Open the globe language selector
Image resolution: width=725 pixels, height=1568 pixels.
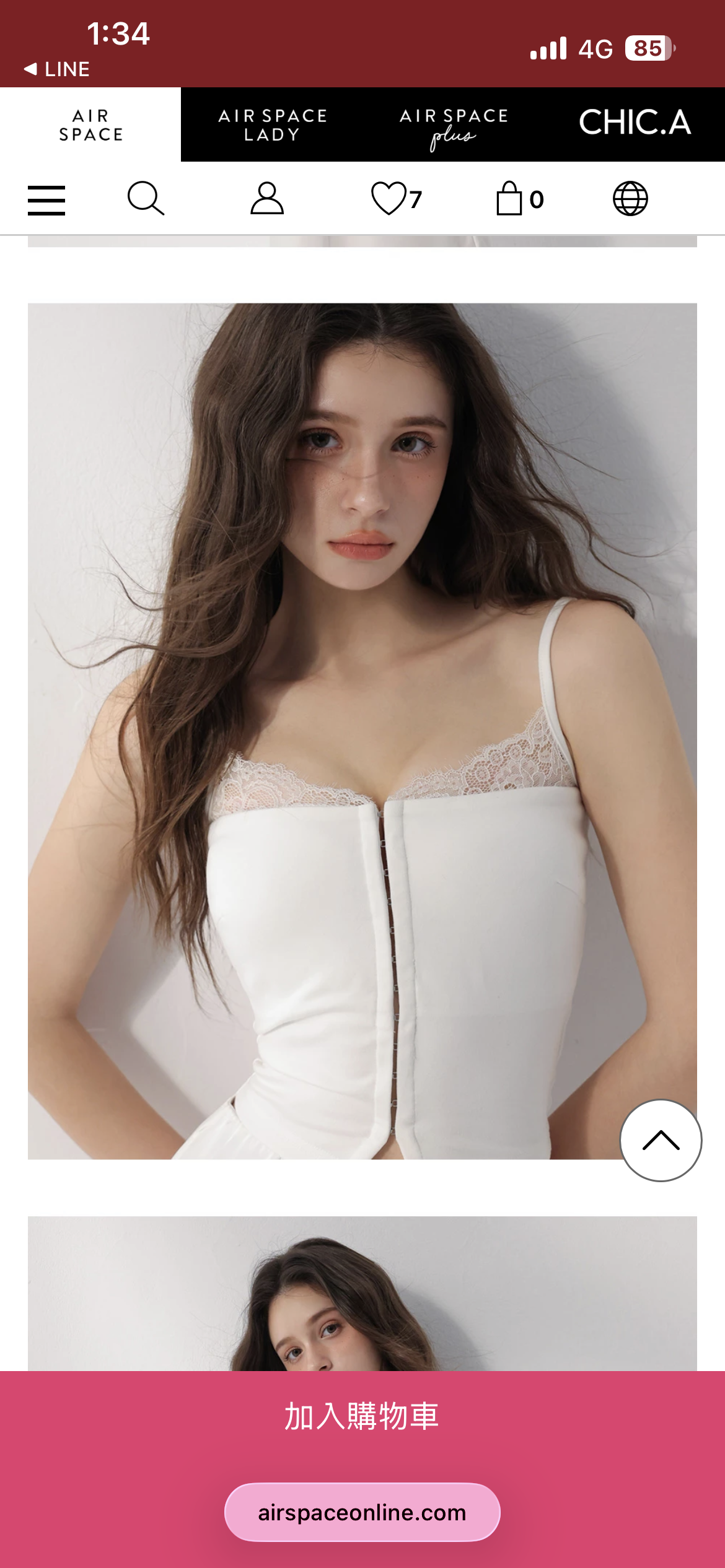click(630, 199)
